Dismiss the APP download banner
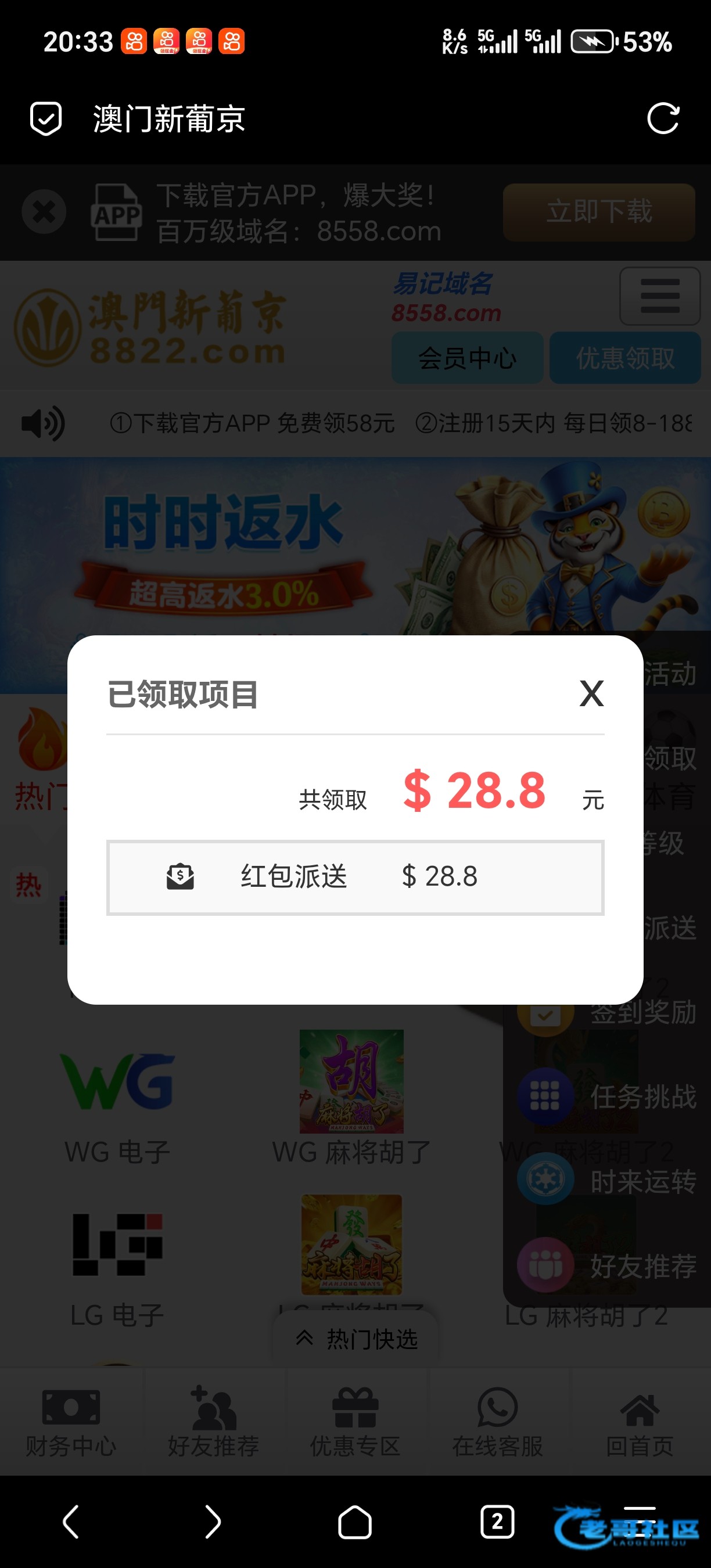Screen dimensions: 711x1568 44,212
